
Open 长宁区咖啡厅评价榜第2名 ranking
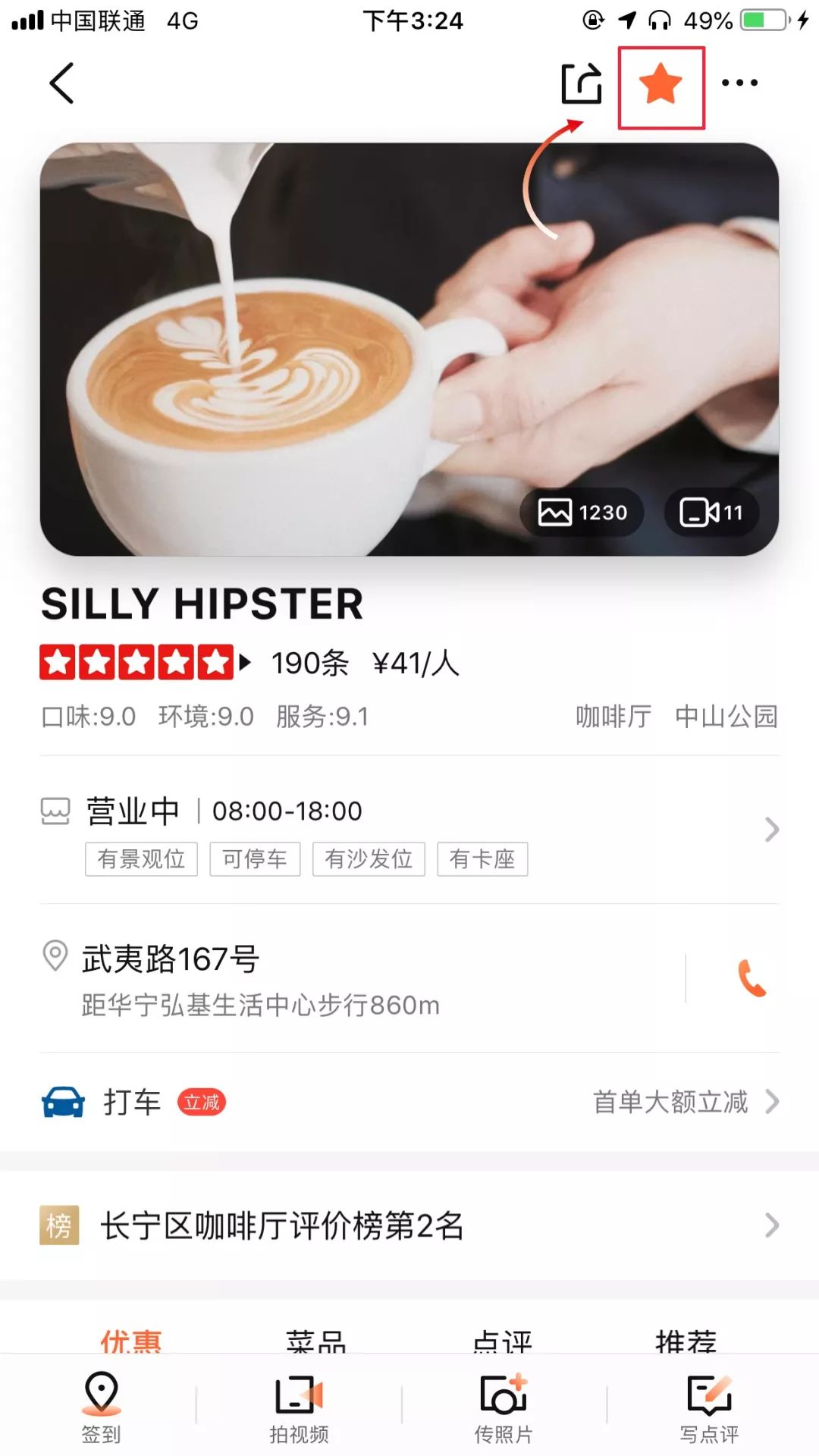point(409,1225)
